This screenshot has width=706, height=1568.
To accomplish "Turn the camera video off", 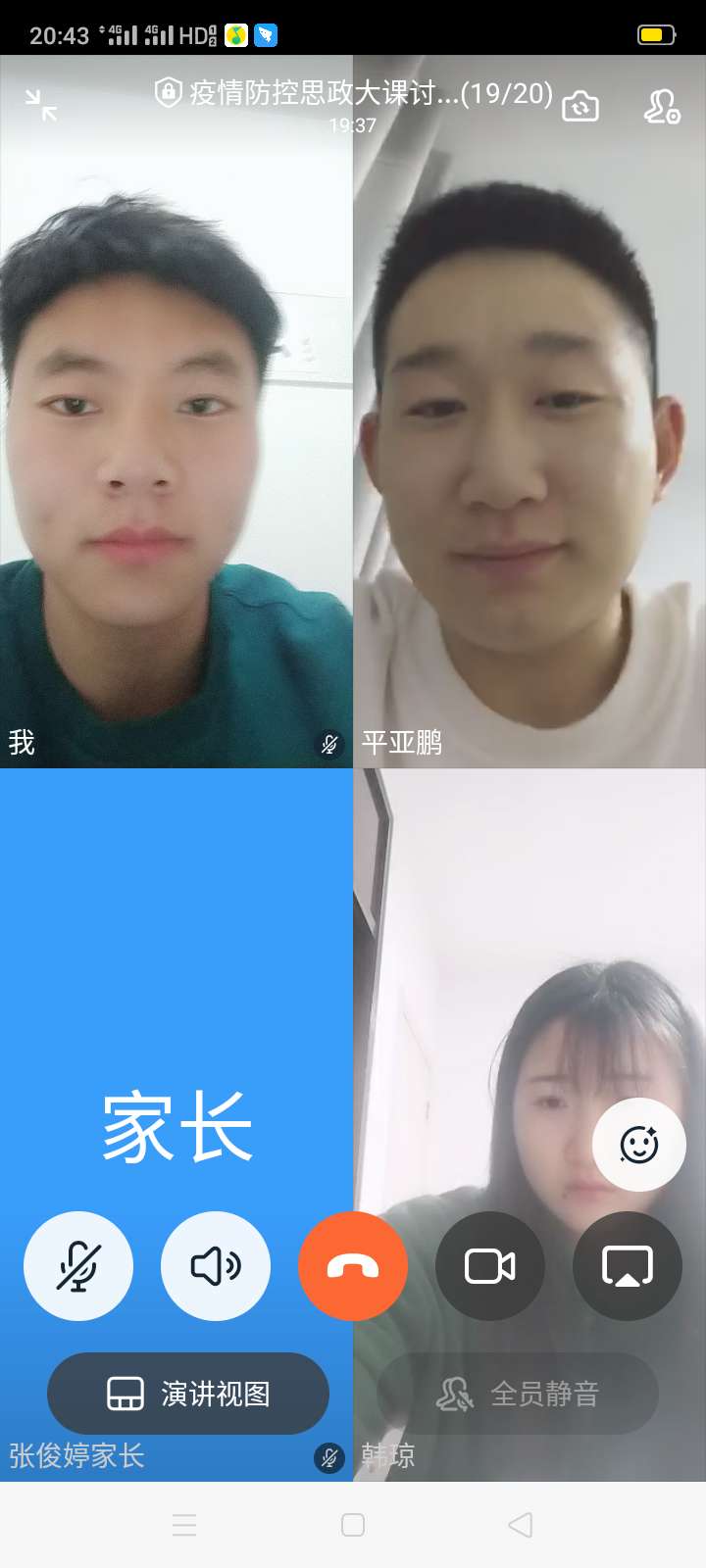I will 490,1266.
